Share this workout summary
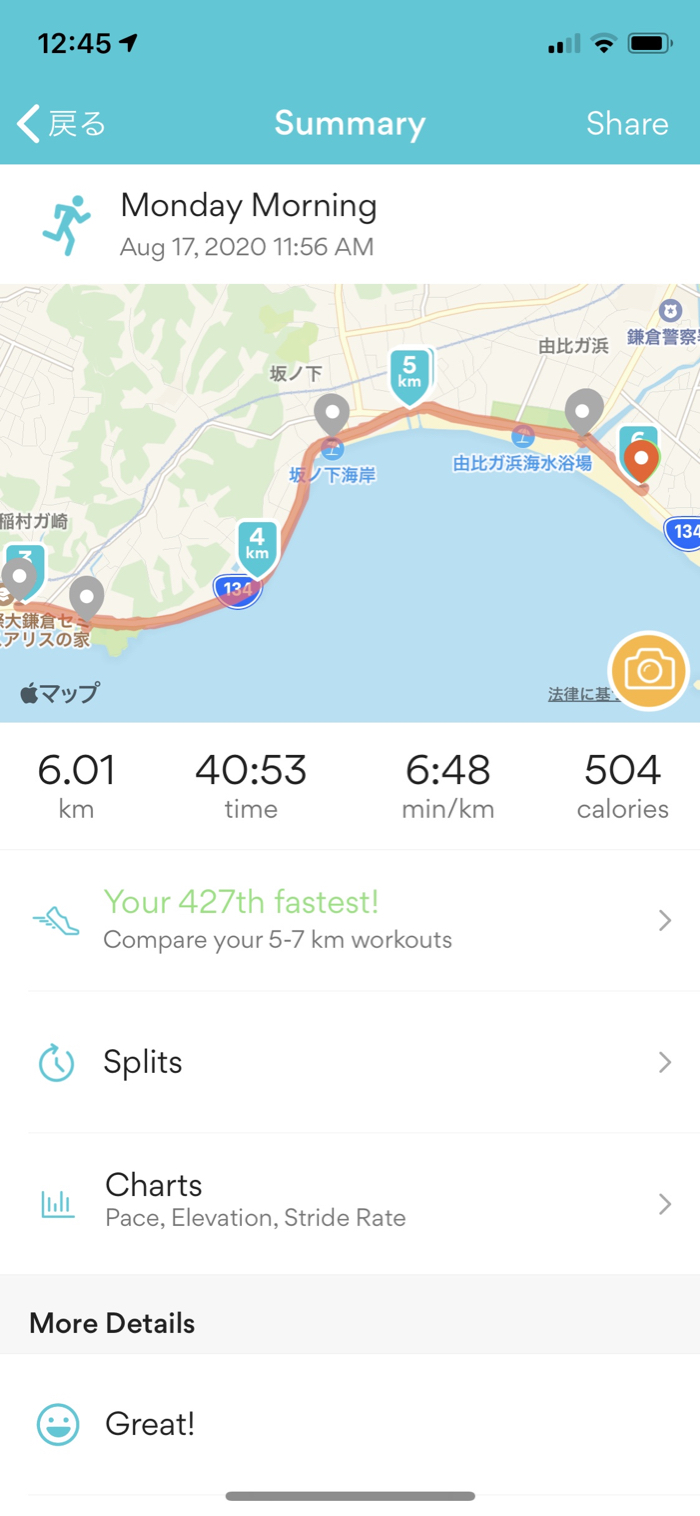Screen dimensions: 700x1516 tap(627, 124)
